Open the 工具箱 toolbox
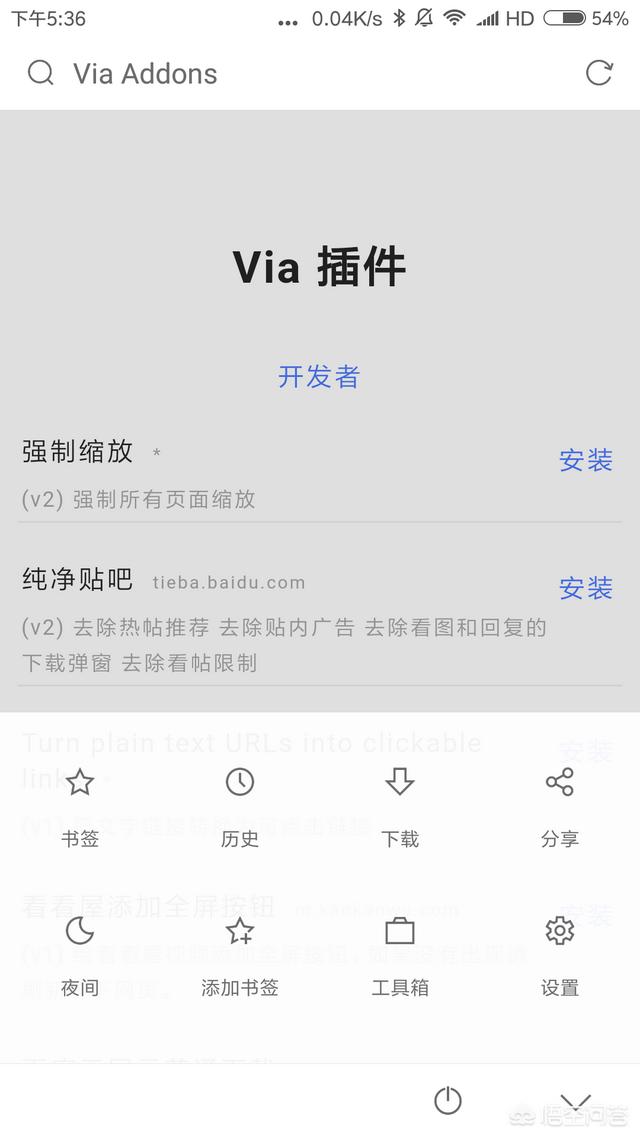640x1138 pixels. [x=400, y=957]
